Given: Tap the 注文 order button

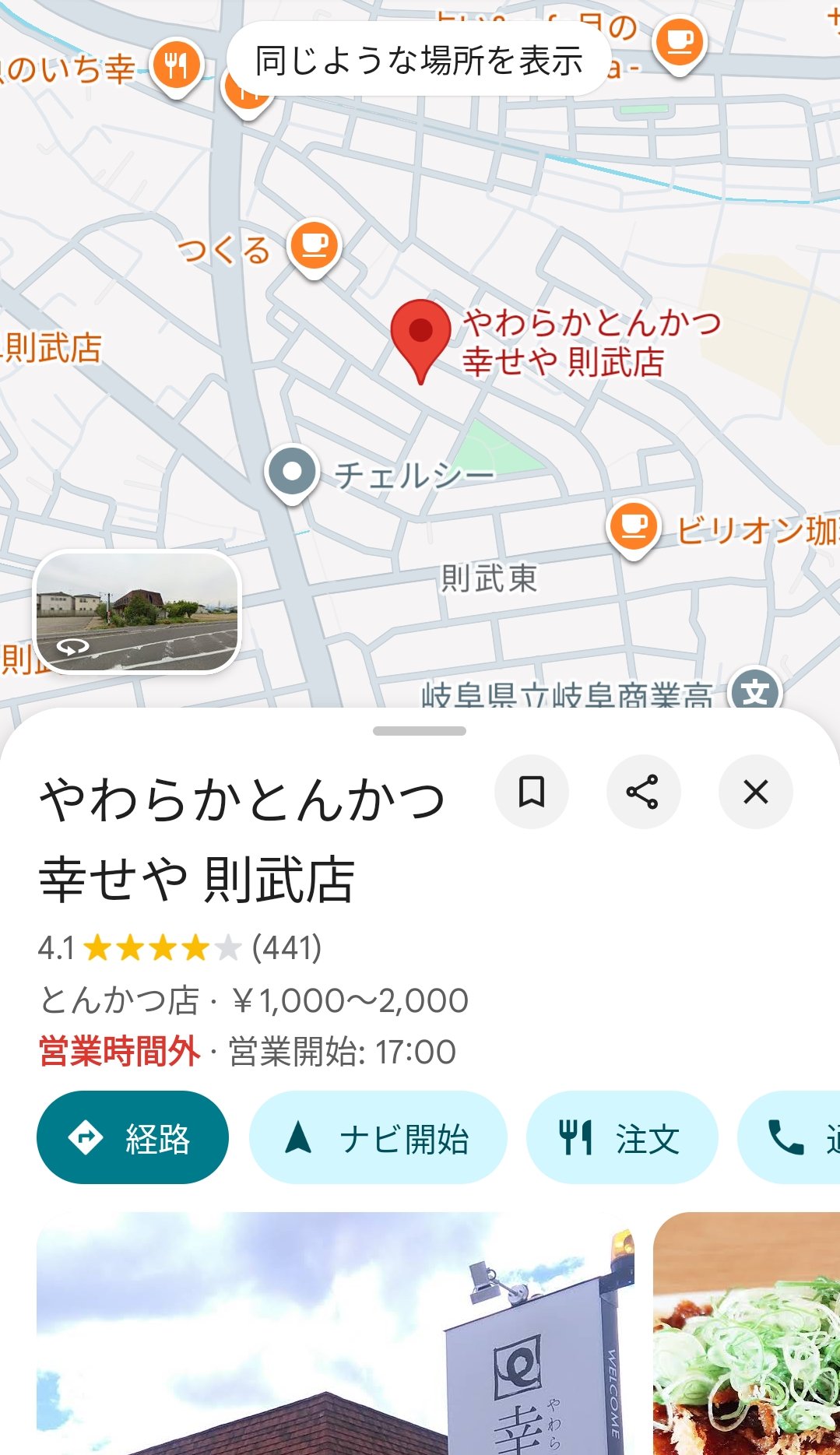Looking at the screenshot, I should [621, 1138].
